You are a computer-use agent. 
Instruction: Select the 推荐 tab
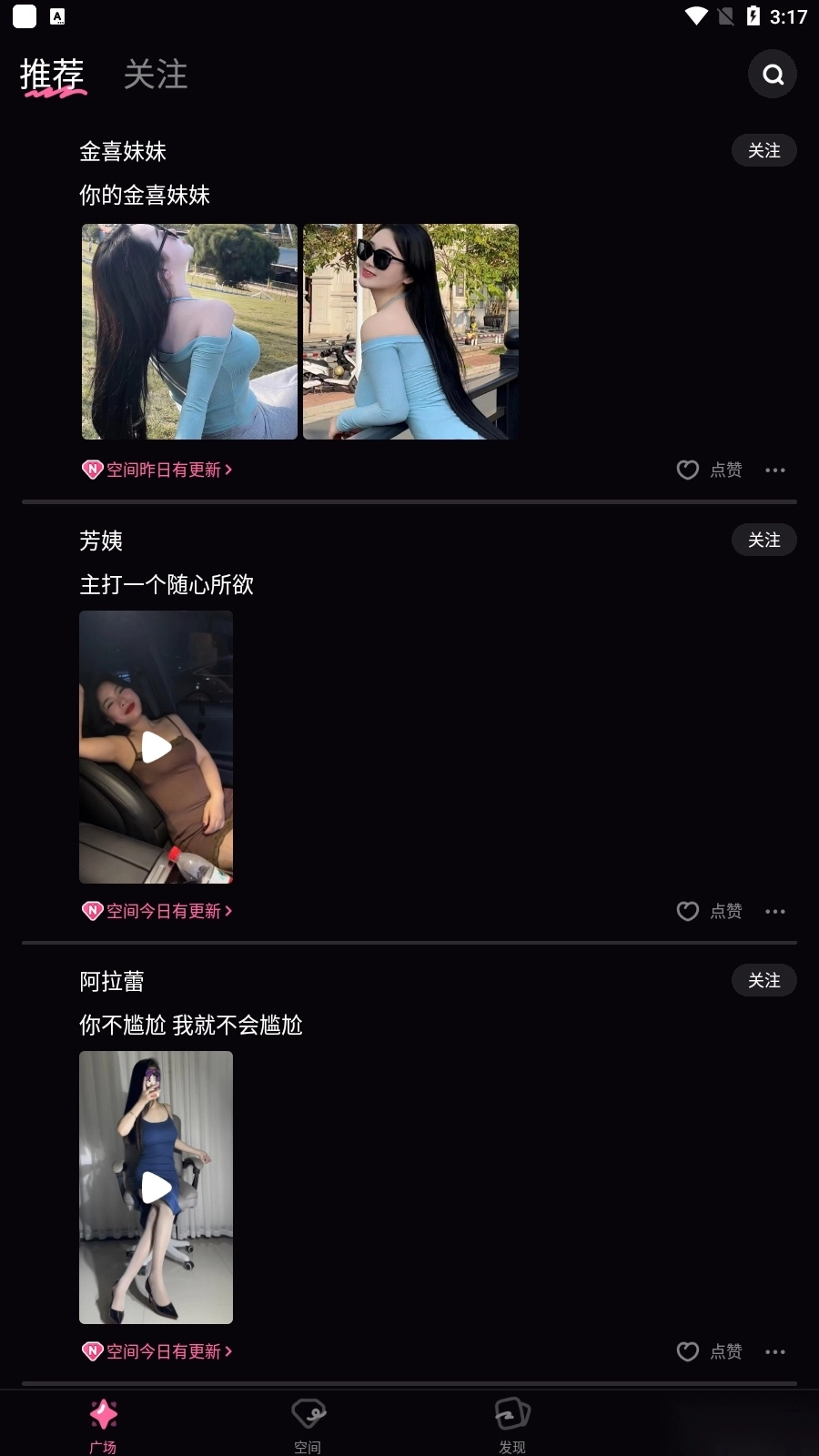pyautogui.click(x=52, y=75)
